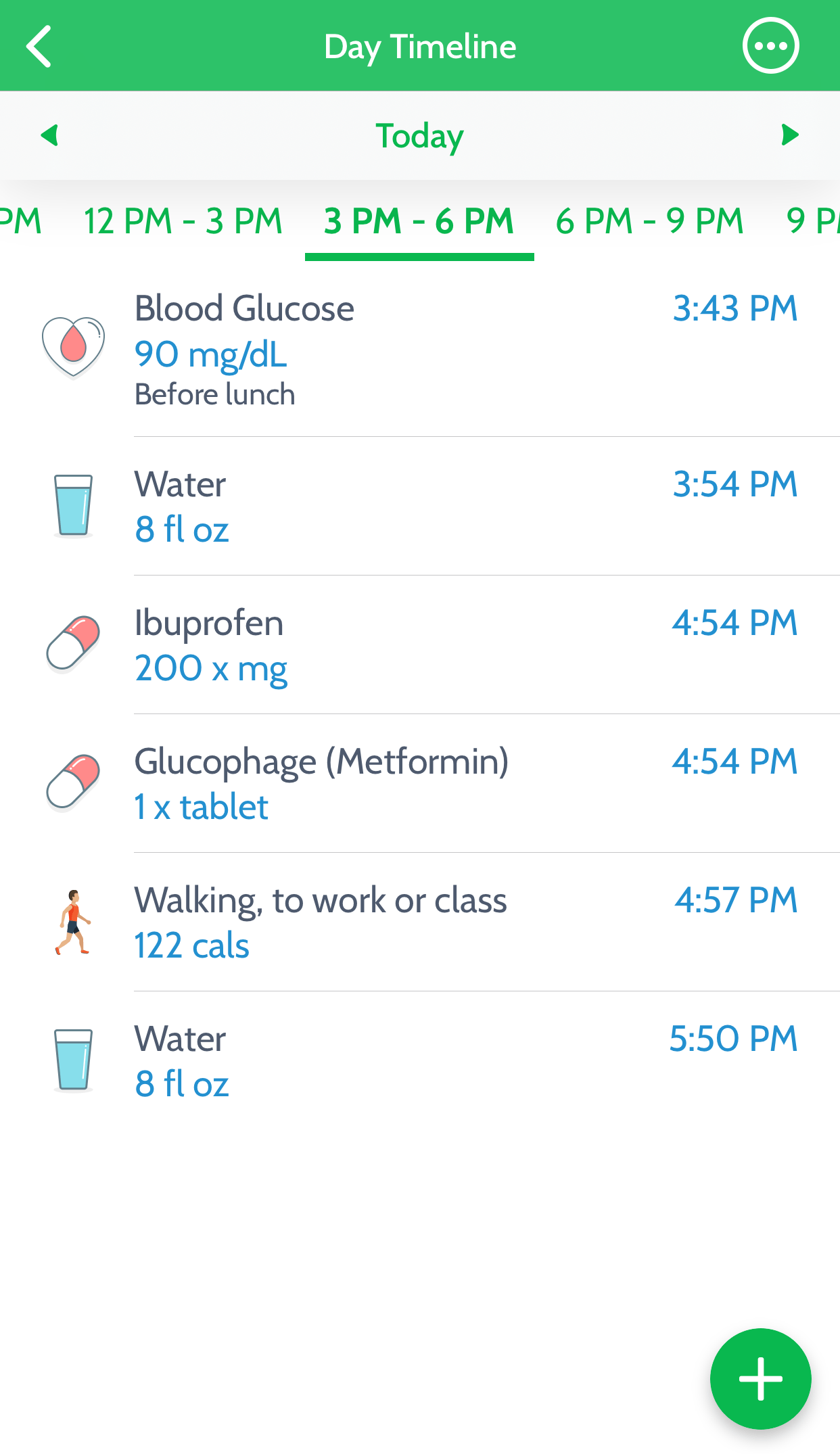The width and height of the screenshot is (840, 1454).
Task: Select the 3 PM - 6 PM tab
Action: 419,221
